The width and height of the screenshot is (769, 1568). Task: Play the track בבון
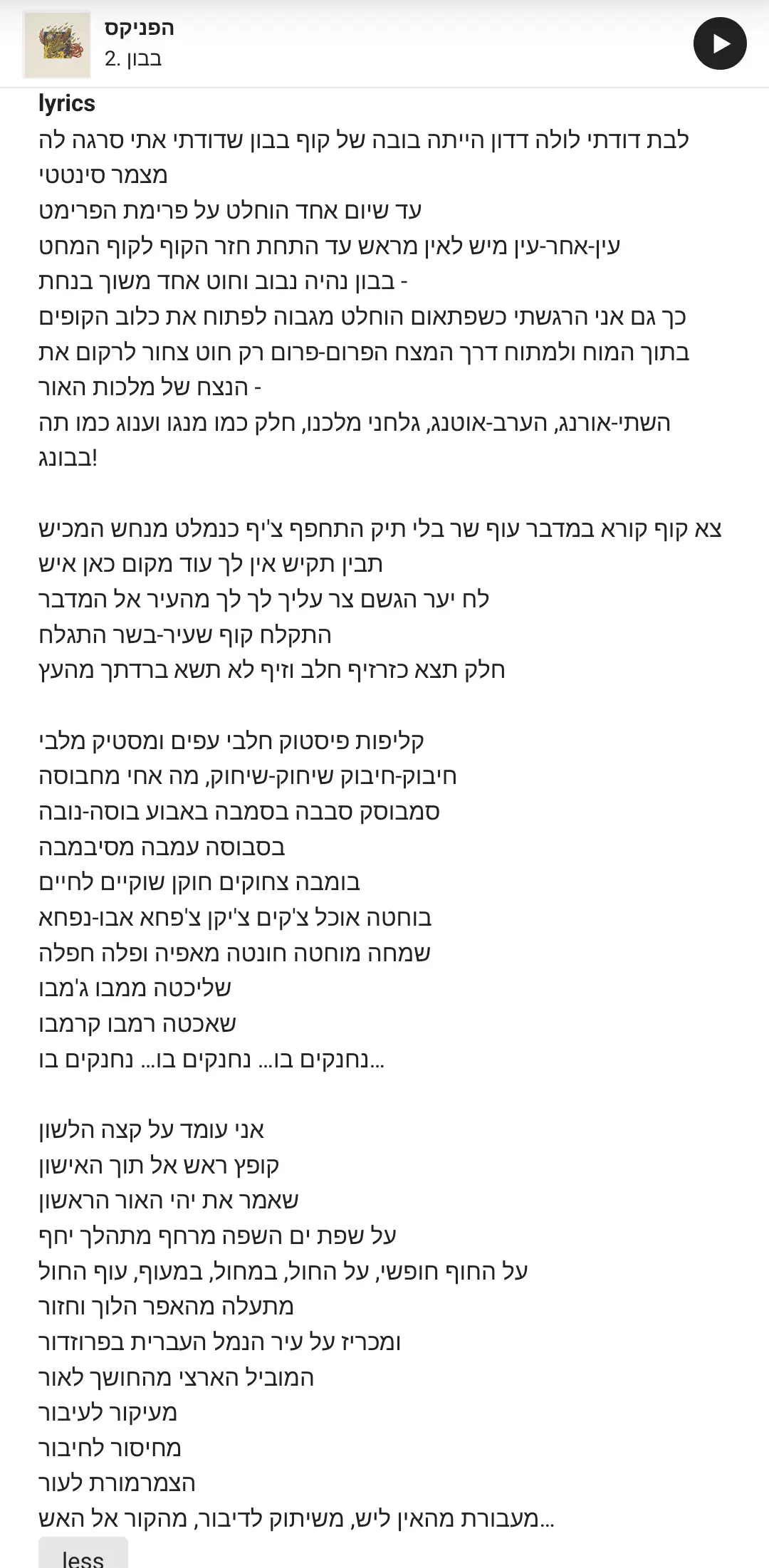pyautogui.click(x=720, y=44)
